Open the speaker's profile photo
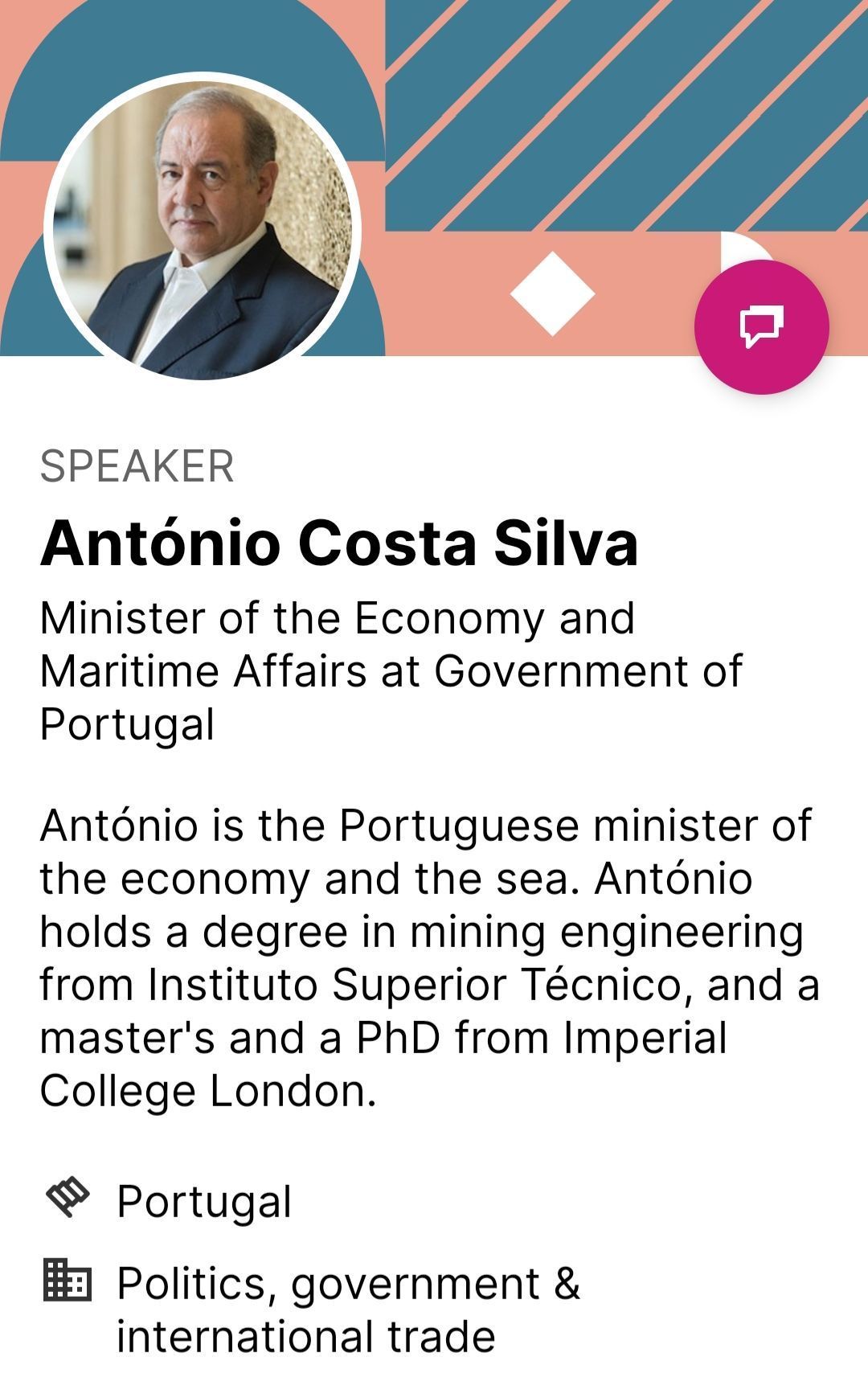The image size is (868, 1394). pos(203,228)
